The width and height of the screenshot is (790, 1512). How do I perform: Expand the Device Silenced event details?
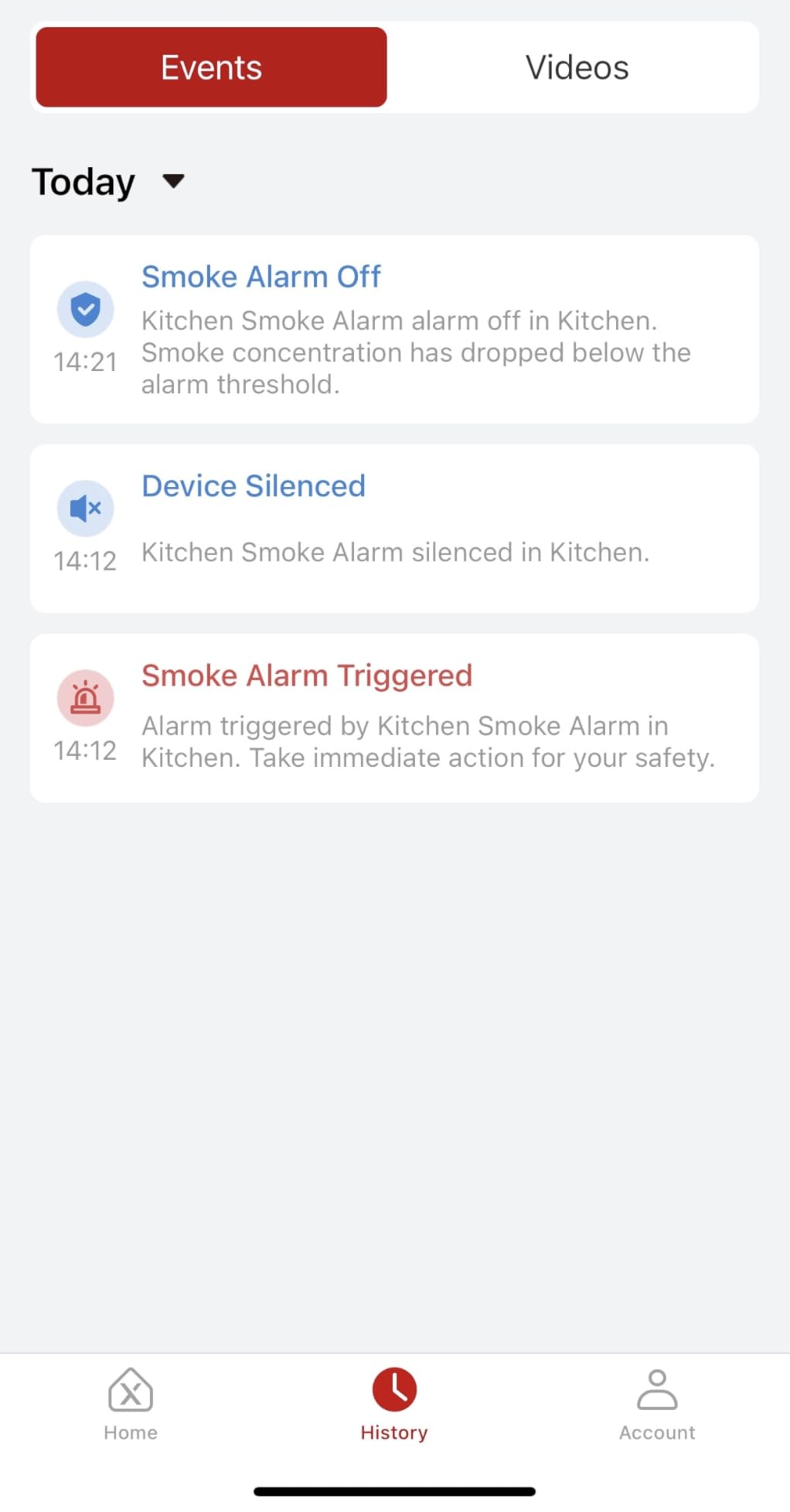[x=395, y=526]
